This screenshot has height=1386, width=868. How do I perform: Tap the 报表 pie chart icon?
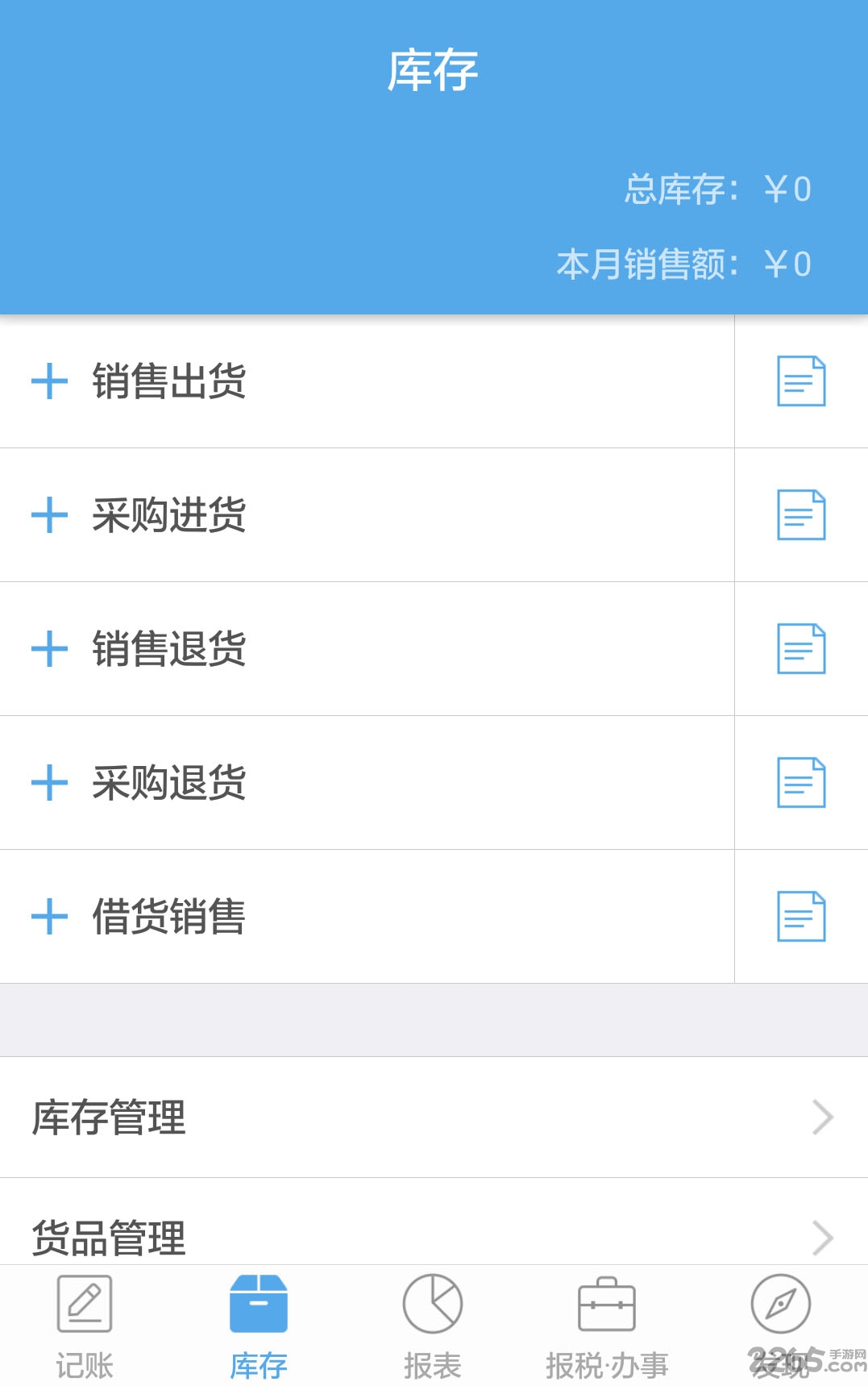432,1301
